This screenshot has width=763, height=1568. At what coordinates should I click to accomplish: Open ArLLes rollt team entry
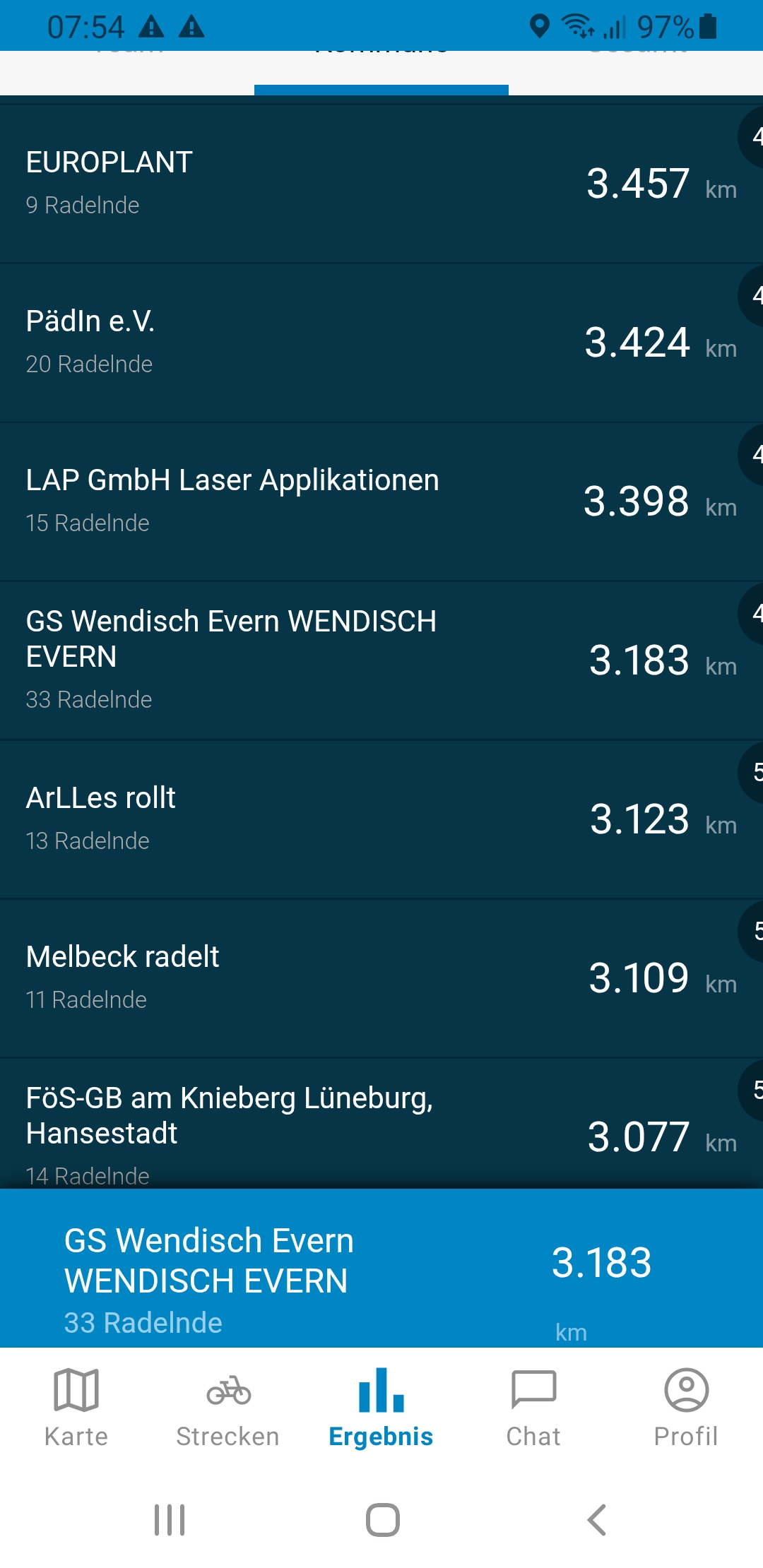[381, 819]
